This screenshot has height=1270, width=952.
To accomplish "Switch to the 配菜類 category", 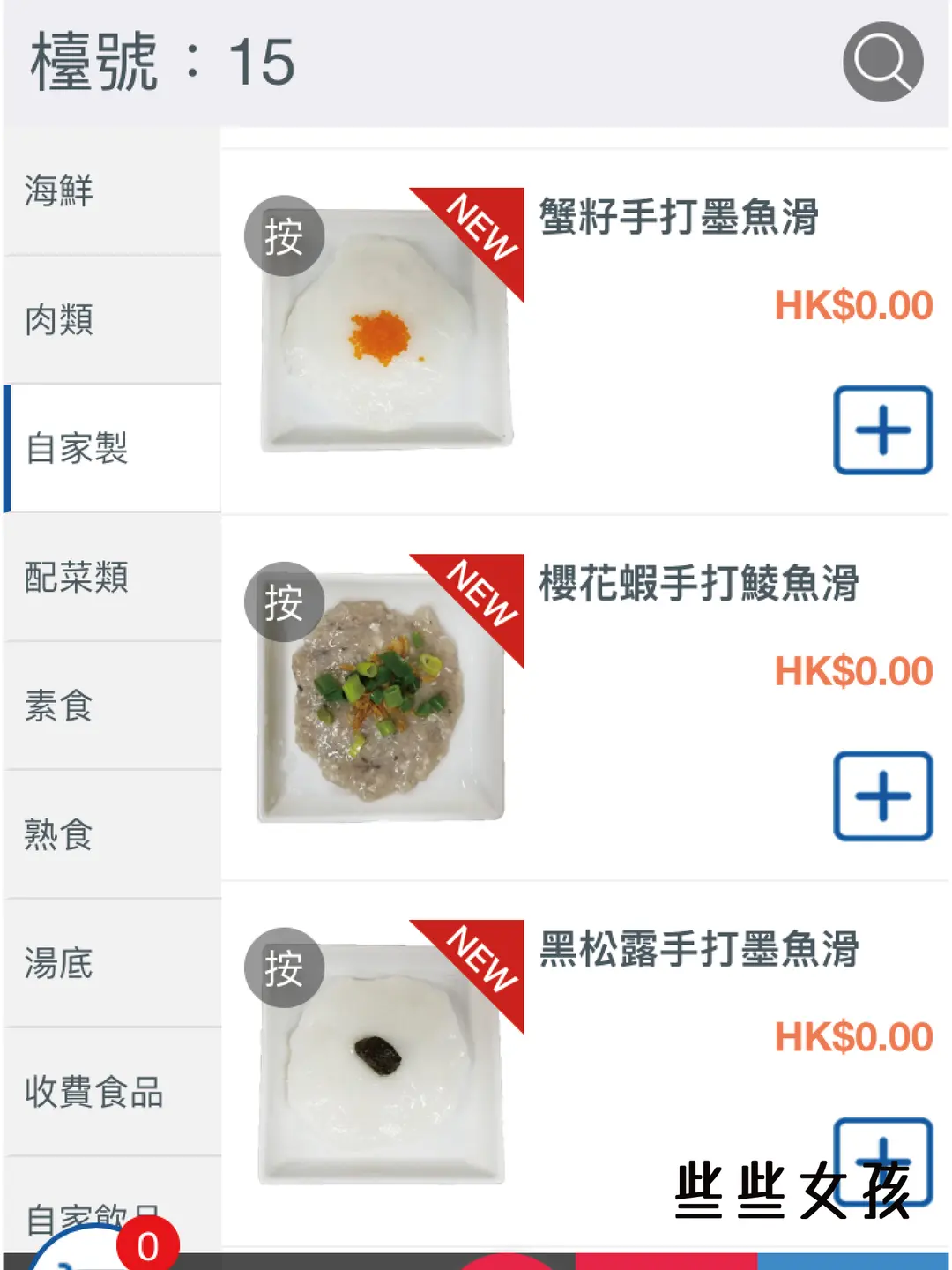I will click(x=112, y=578).
